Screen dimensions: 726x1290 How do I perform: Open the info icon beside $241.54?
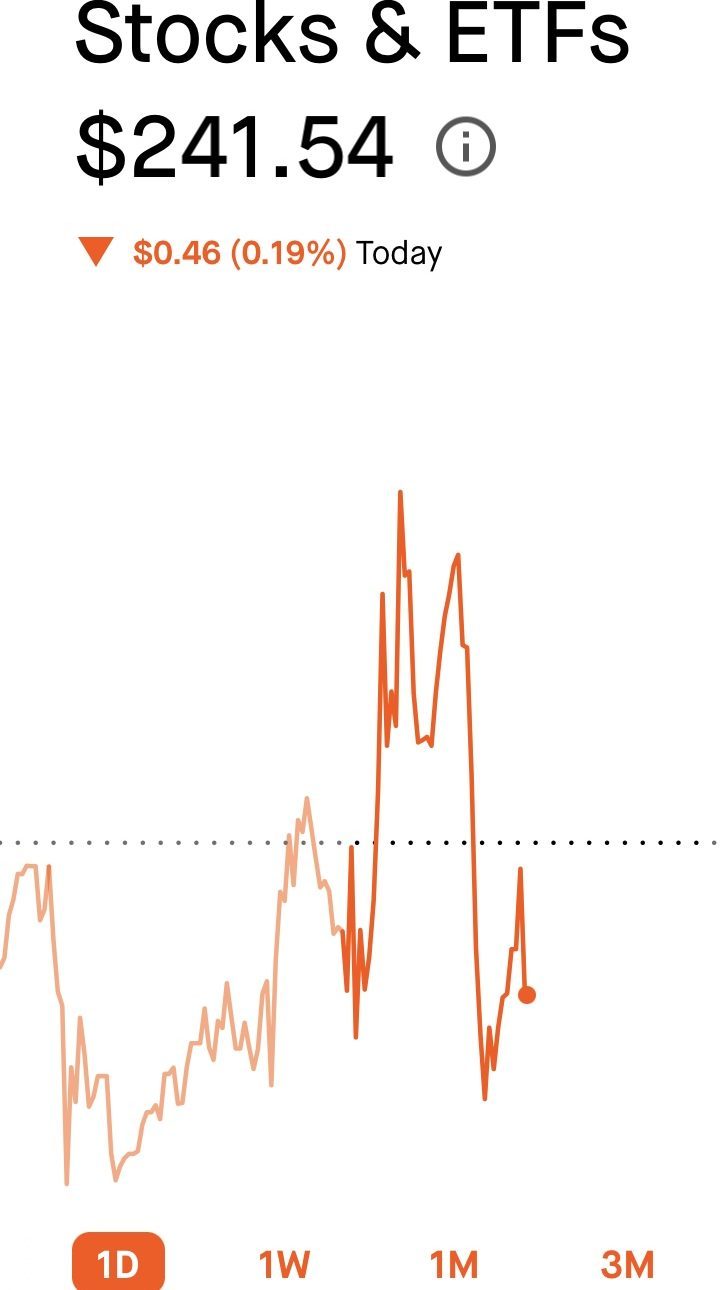(466, 148)
